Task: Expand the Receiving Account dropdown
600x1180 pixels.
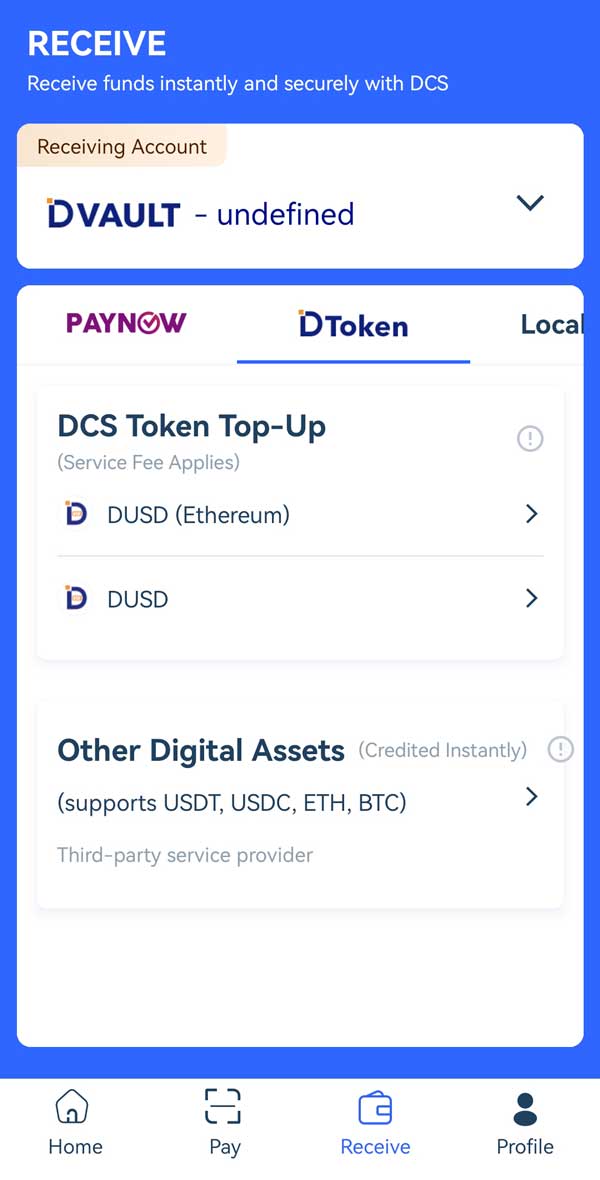Action: tap(529, 203)
